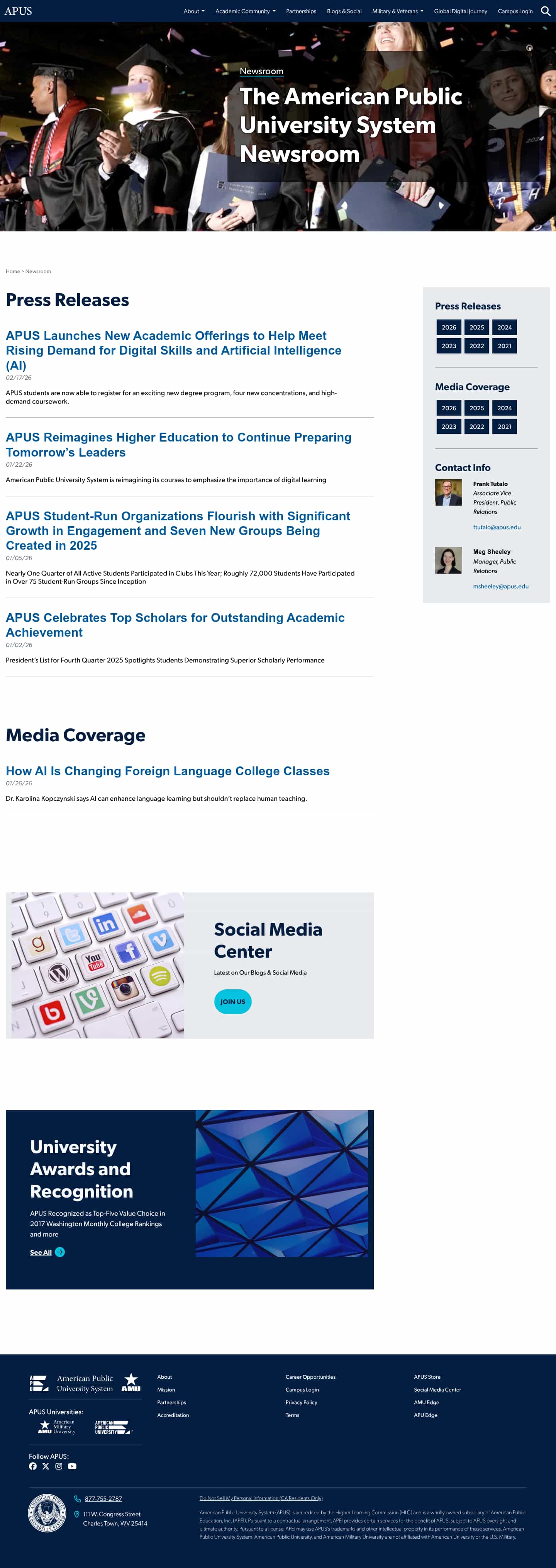The height and width of the screenshot is (1568, 556).
Task: Tap the JOIN US button
Action: click(x=232, y=1001)
